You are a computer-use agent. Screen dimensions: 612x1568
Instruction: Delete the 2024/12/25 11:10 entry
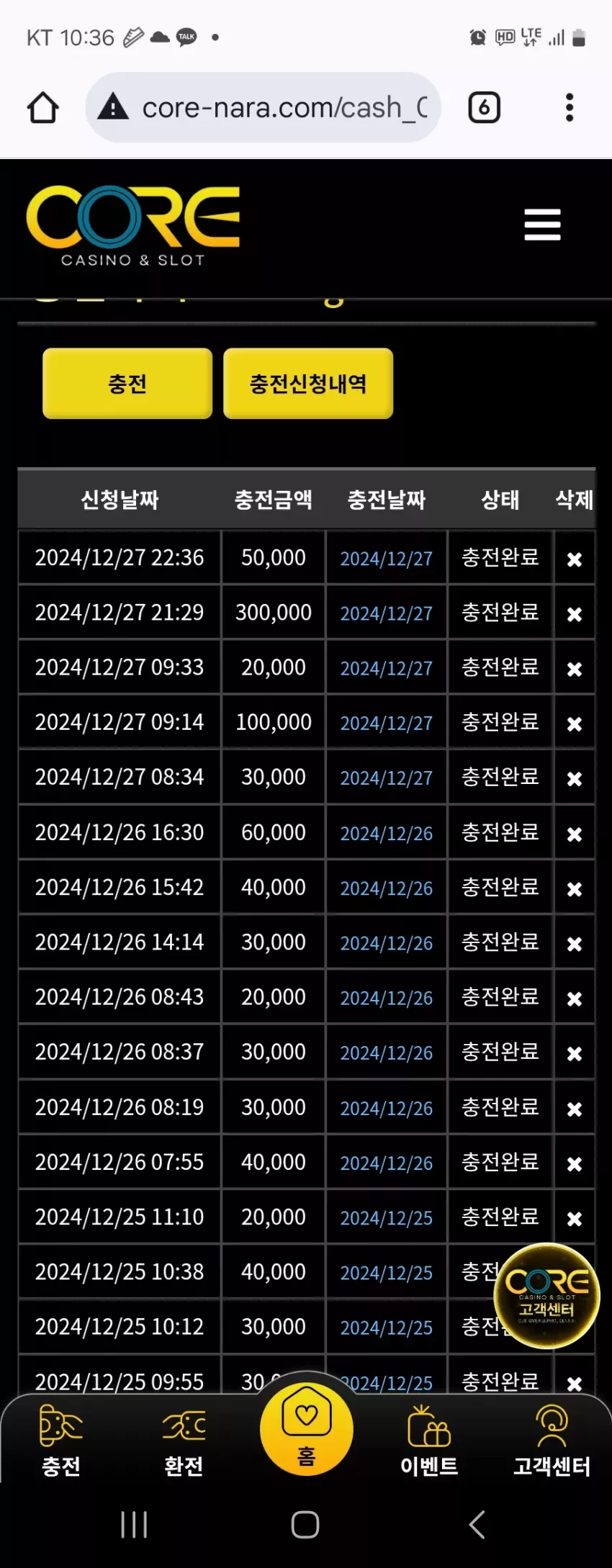(575, 1219)
